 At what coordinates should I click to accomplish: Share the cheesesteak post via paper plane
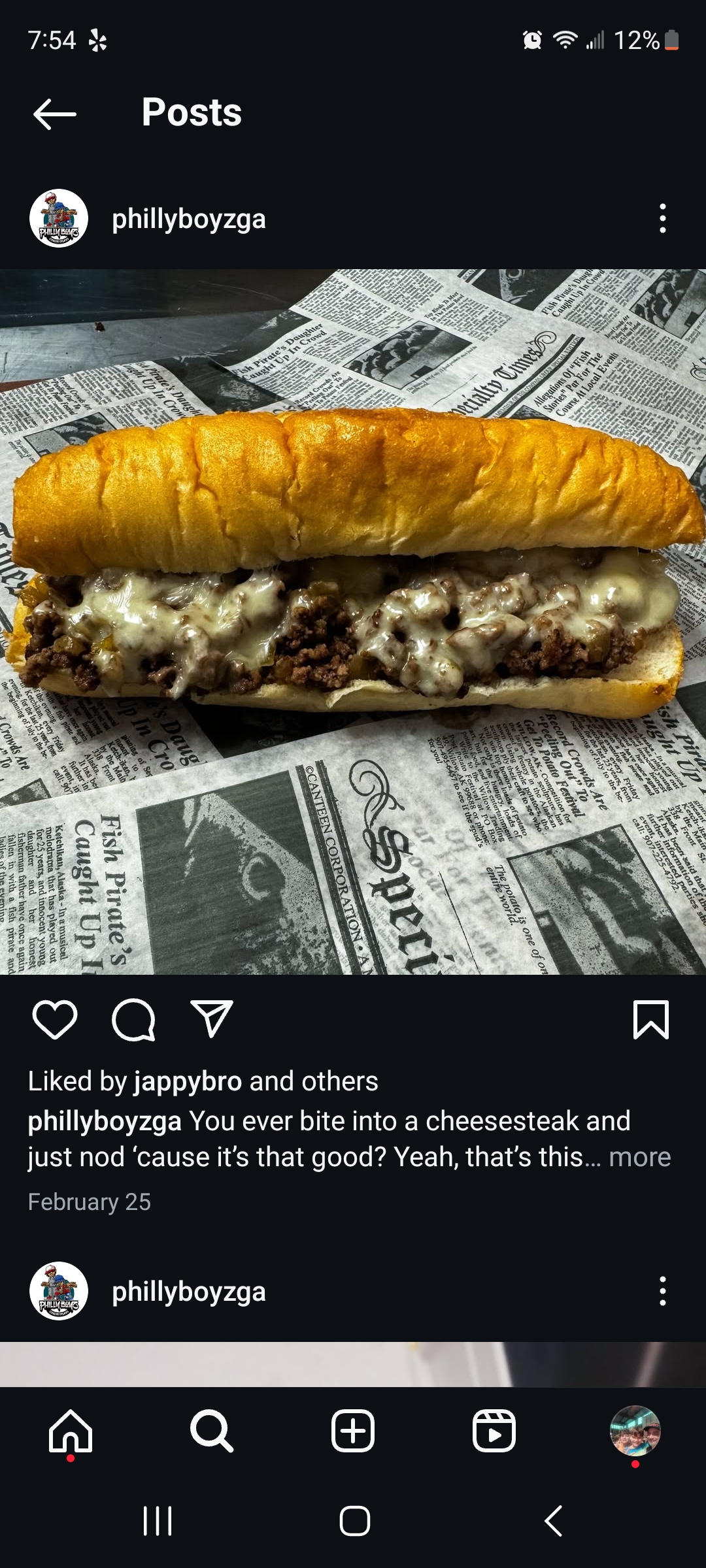click(212, 1019)
